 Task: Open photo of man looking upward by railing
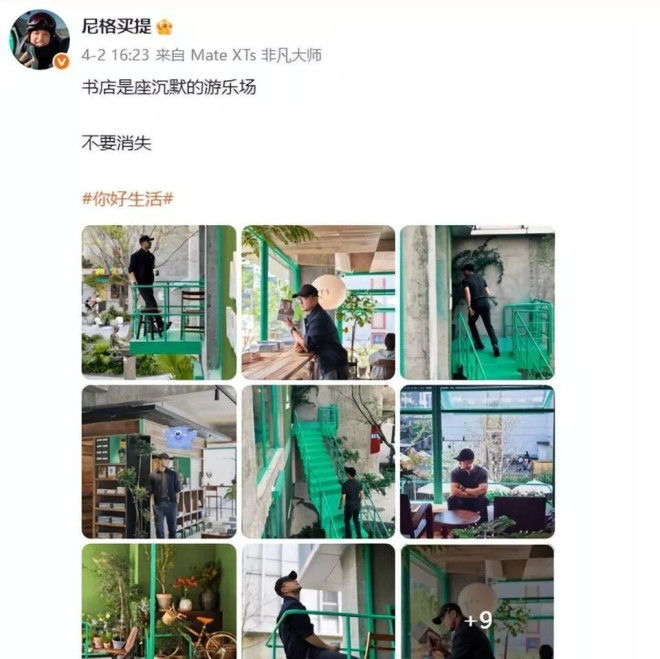pos(318,601)
